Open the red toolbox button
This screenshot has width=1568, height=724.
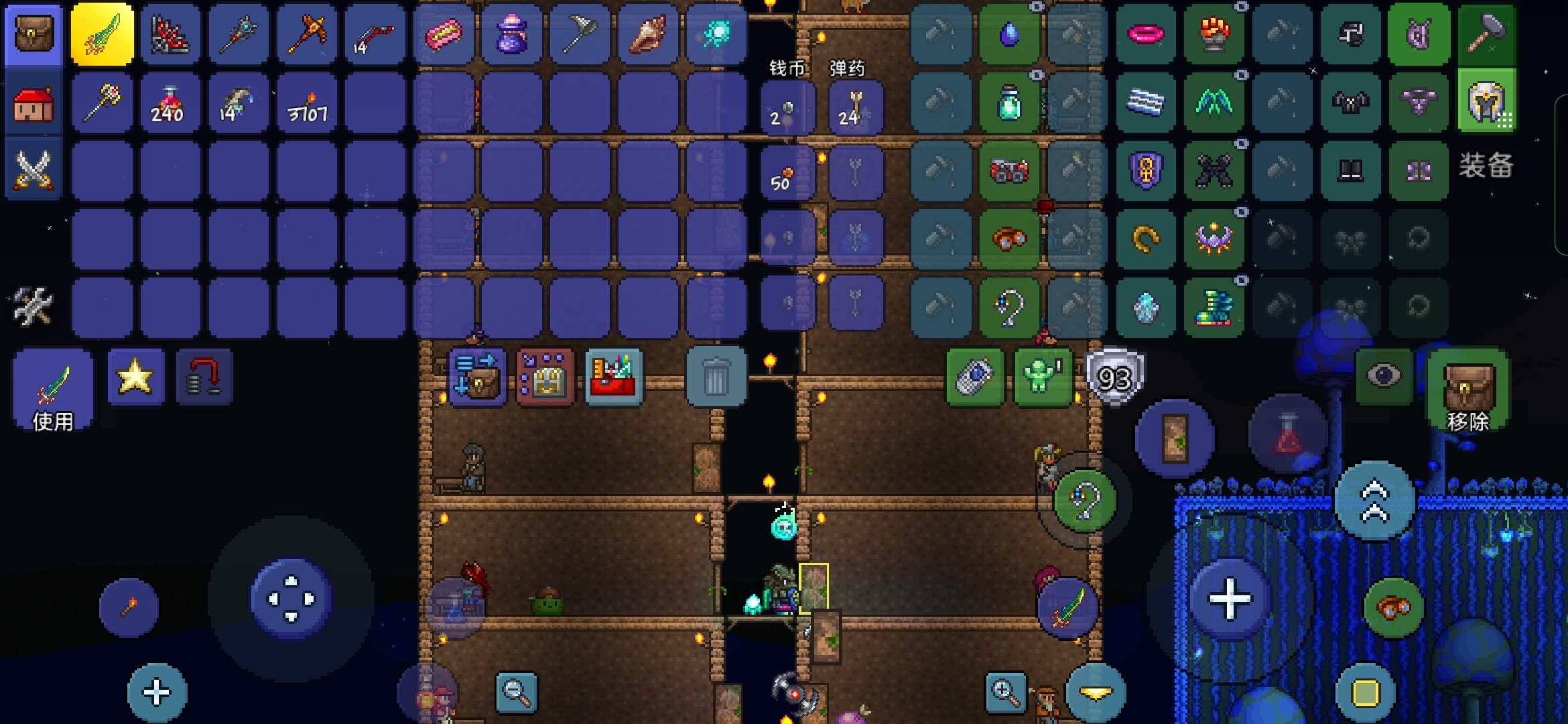[613, 377]
